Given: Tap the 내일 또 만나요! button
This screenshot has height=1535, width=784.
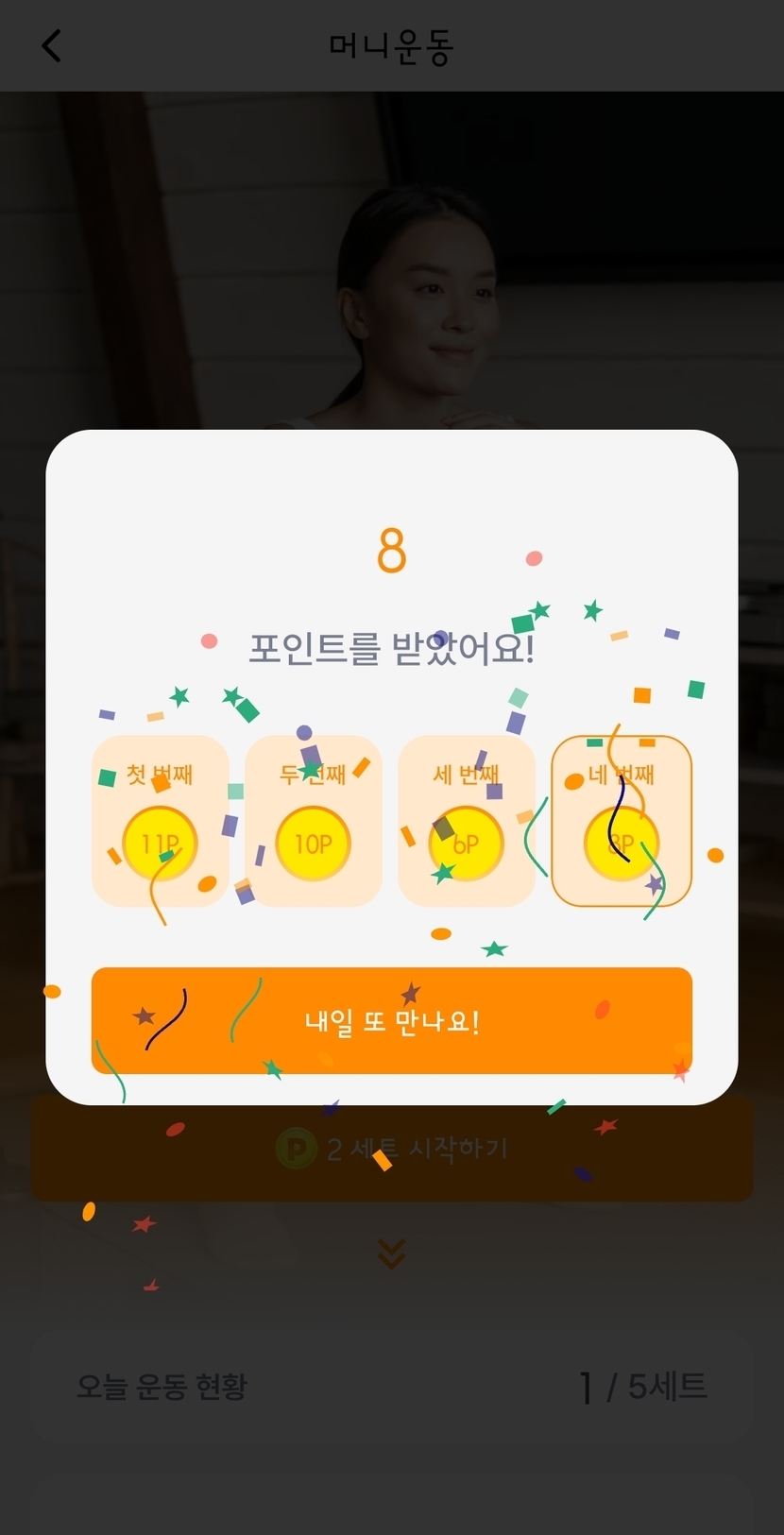Looking at the screenshot, I should click(391, 1020).
